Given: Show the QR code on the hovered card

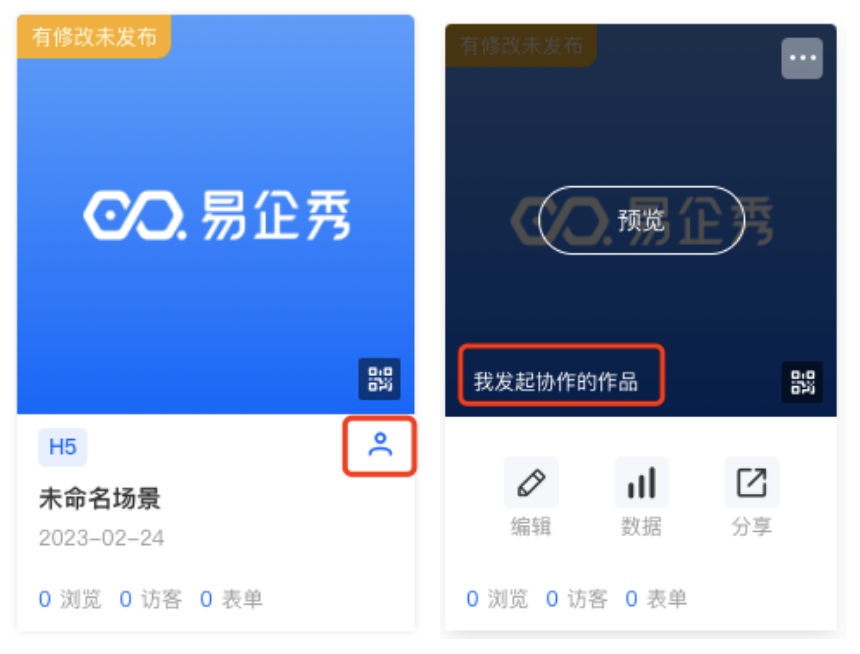Looking at the screenshot, I should pyautogui.click(x=802, y=382).
